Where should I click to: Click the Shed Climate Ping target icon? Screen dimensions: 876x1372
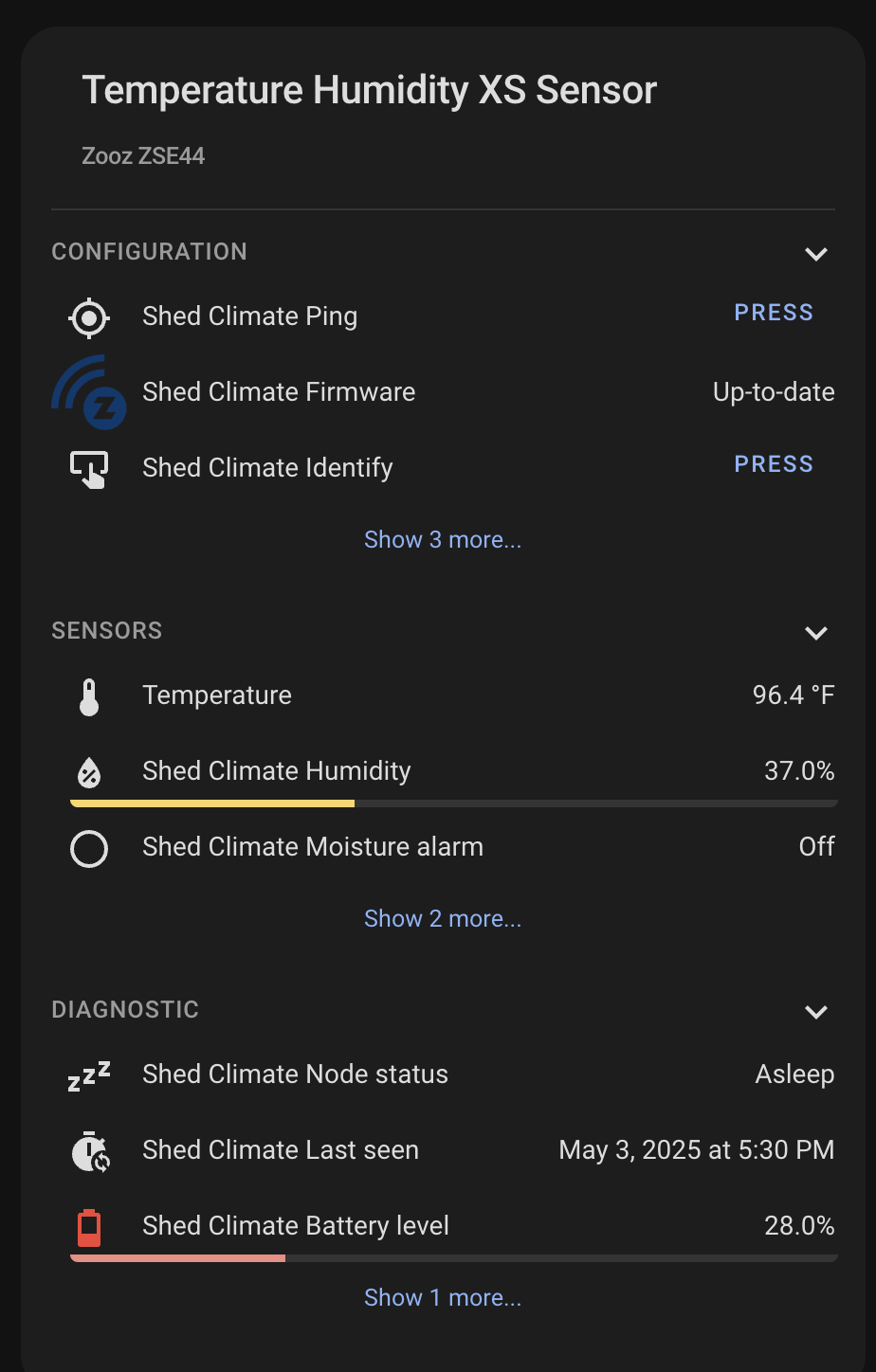click(88, 316)
